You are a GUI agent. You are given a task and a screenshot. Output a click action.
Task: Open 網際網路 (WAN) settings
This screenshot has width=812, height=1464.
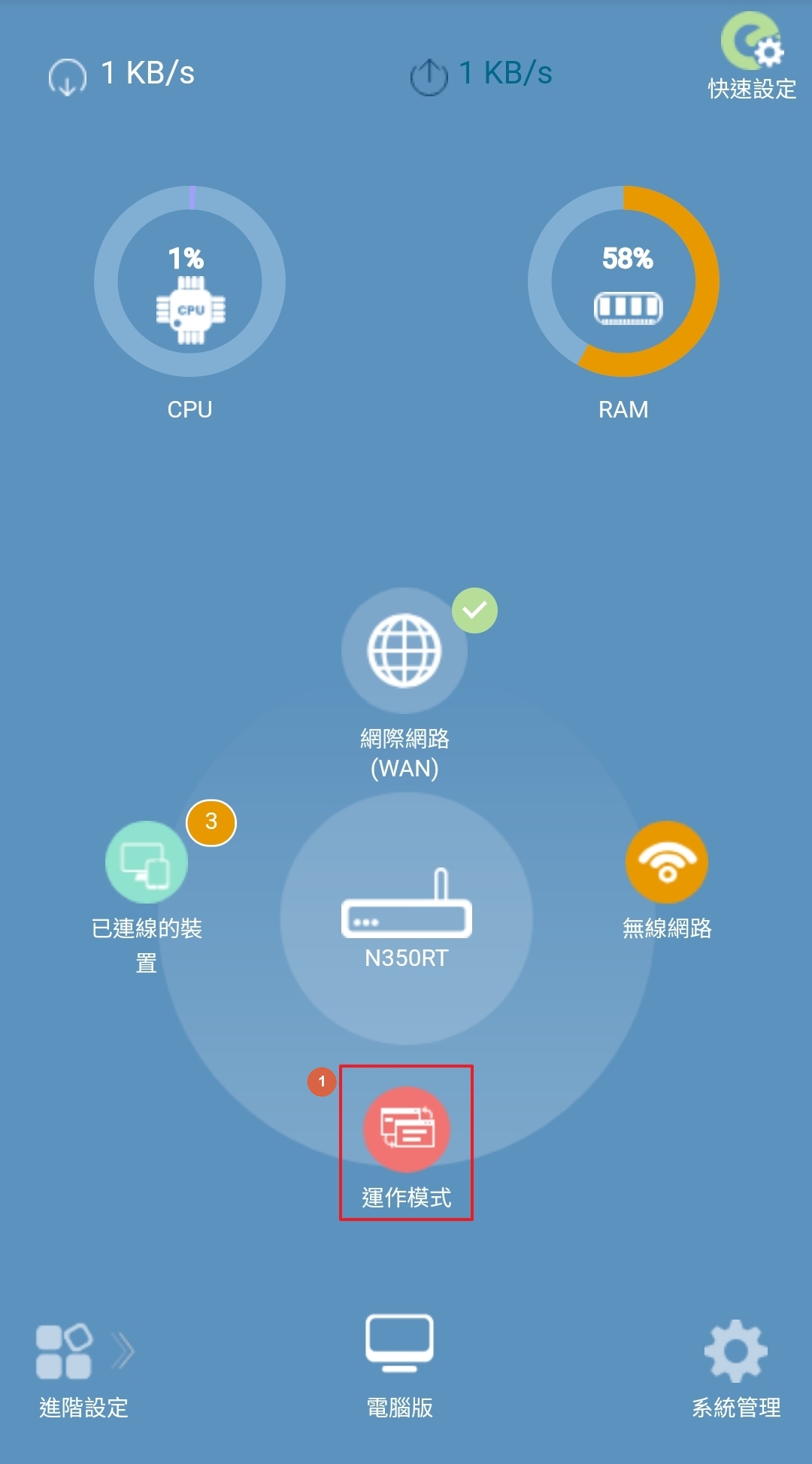(404, 652)
